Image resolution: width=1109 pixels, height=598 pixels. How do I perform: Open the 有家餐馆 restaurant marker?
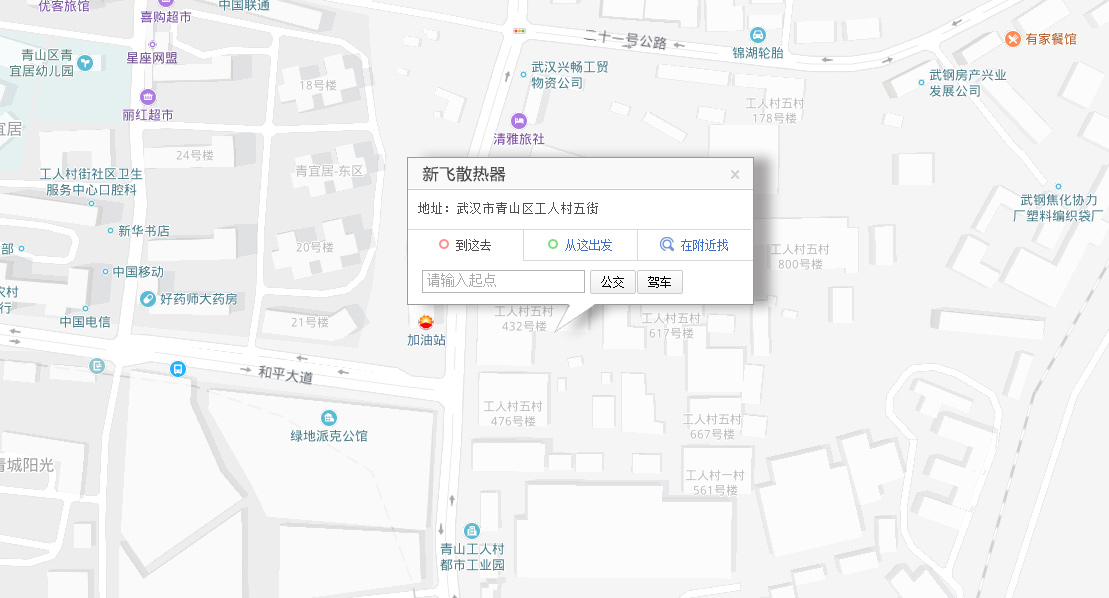click(1013, 39)
